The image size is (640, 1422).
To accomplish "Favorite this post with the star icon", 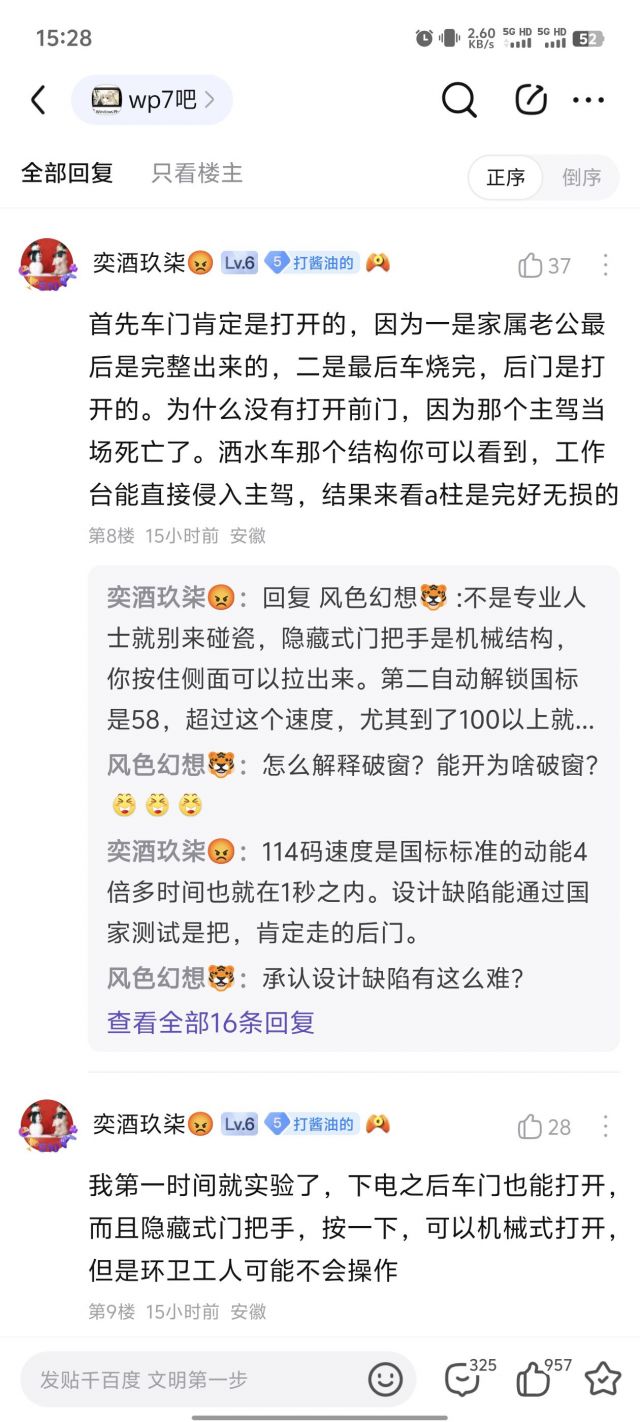I will [603, 1380].
